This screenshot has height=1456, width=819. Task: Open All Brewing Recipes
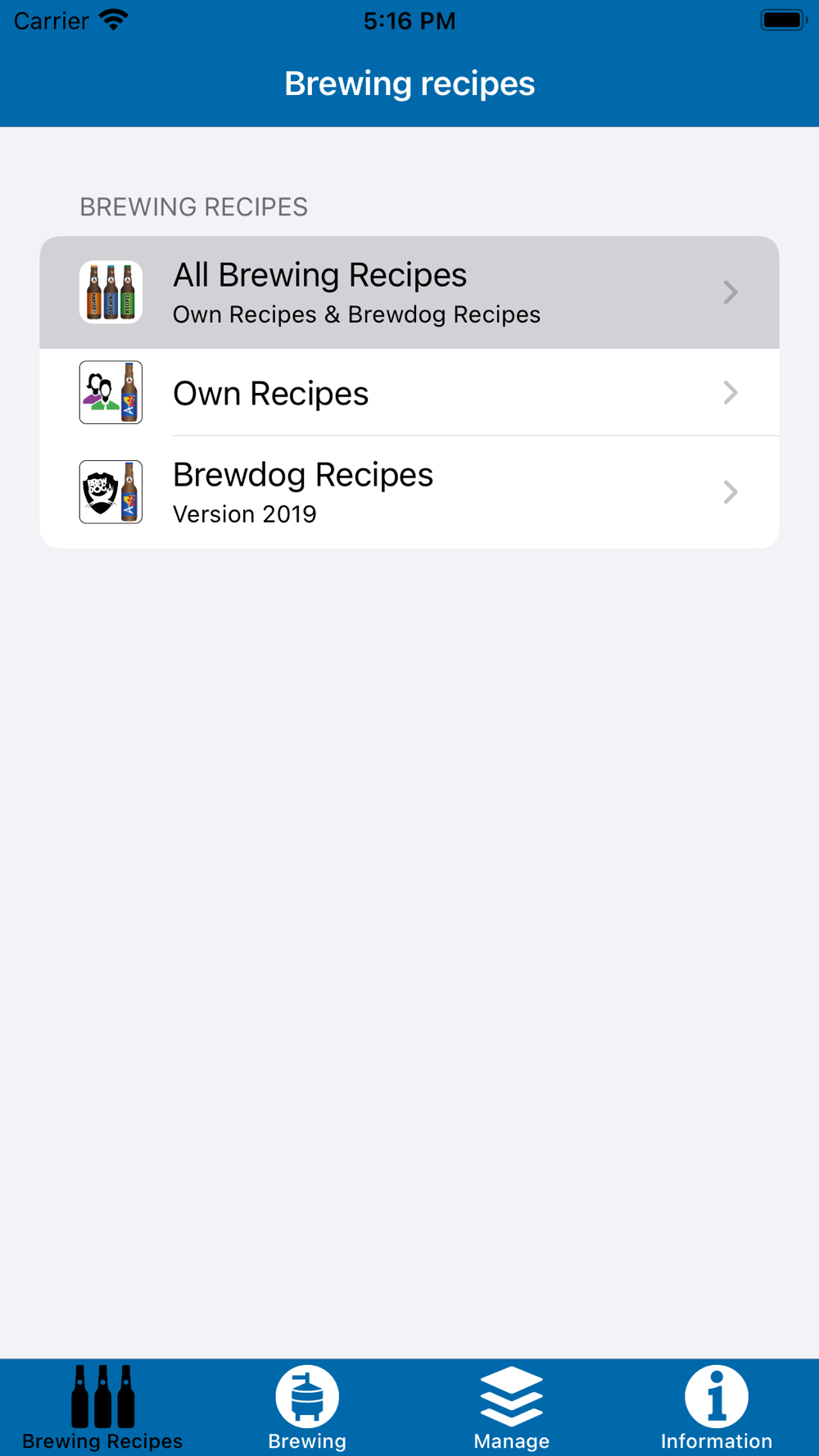coord(409,292)
